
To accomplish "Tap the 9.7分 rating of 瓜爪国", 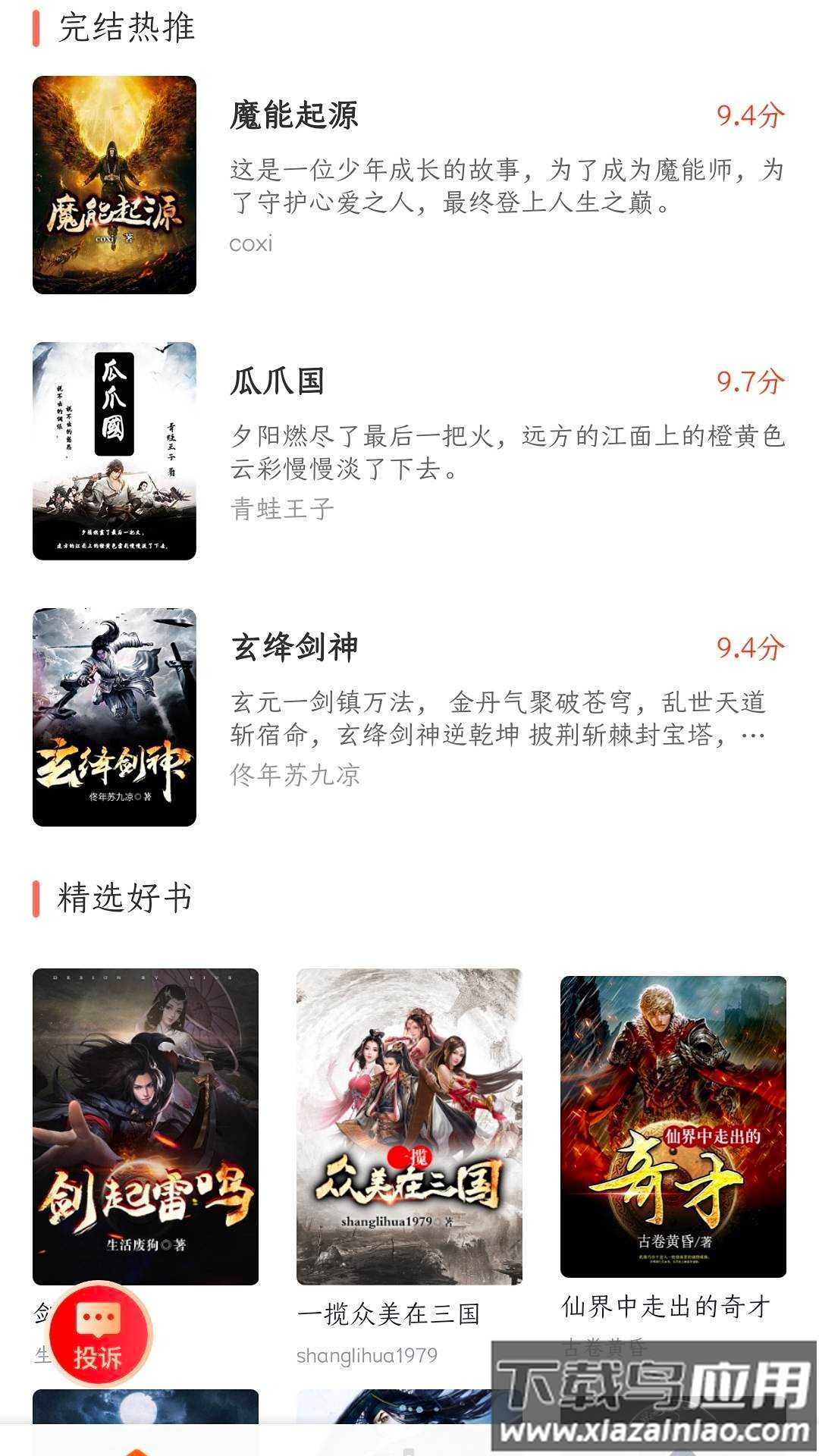I will pos(748,383).
